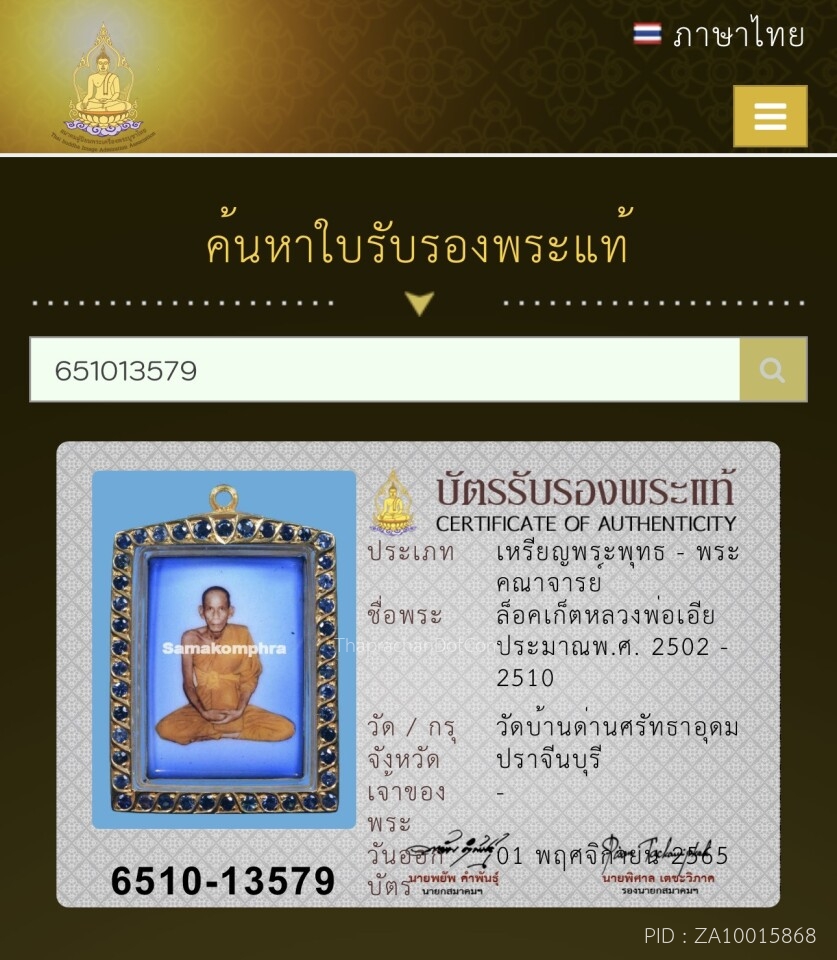Image resolution: width=837 pixels, height=960 pixels.
Task: Open certificate card 6510-13579
Action: [x=418, y=674]
